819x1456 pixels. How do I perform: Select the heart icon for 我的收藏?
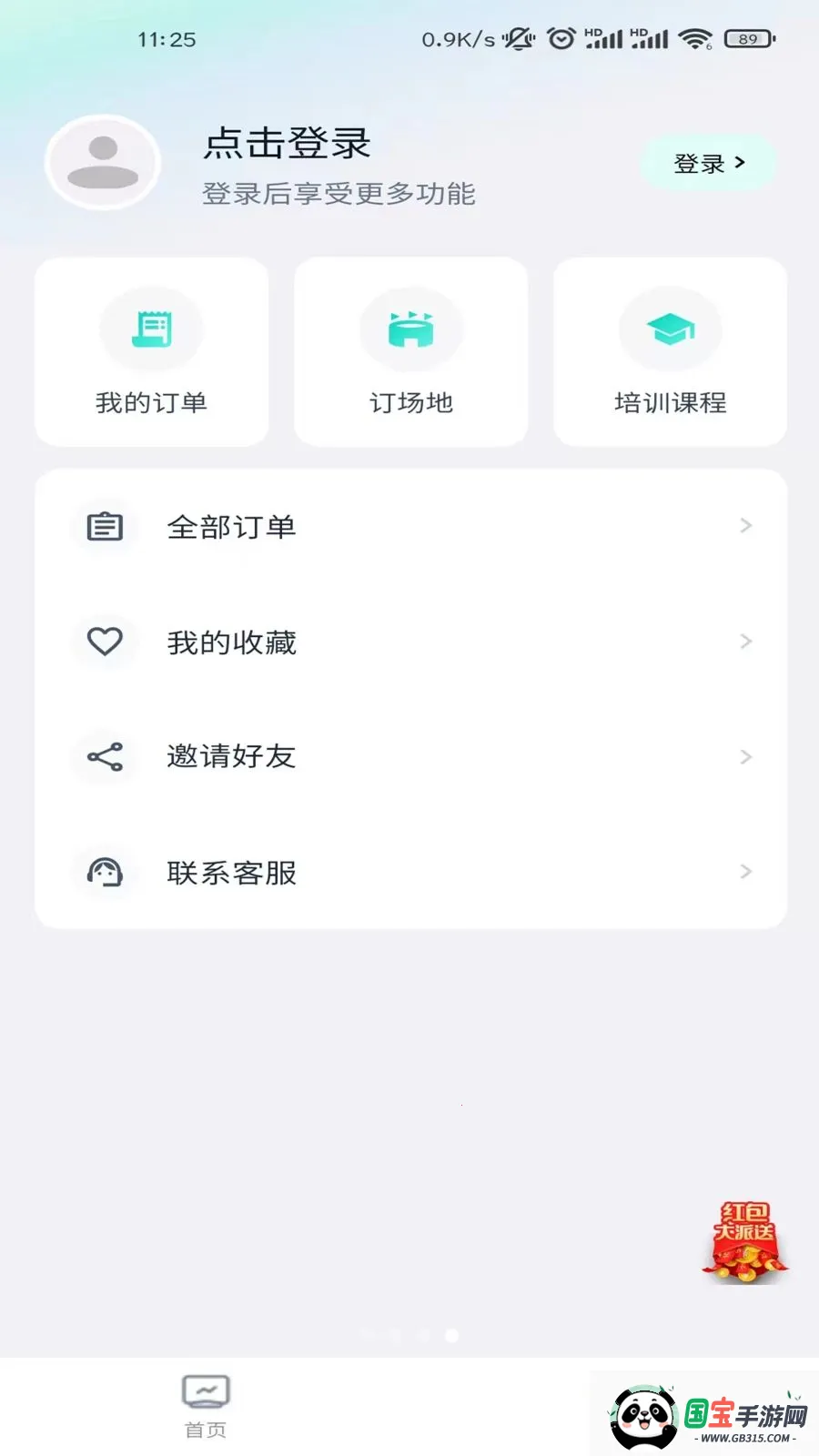tap(105, 641)
